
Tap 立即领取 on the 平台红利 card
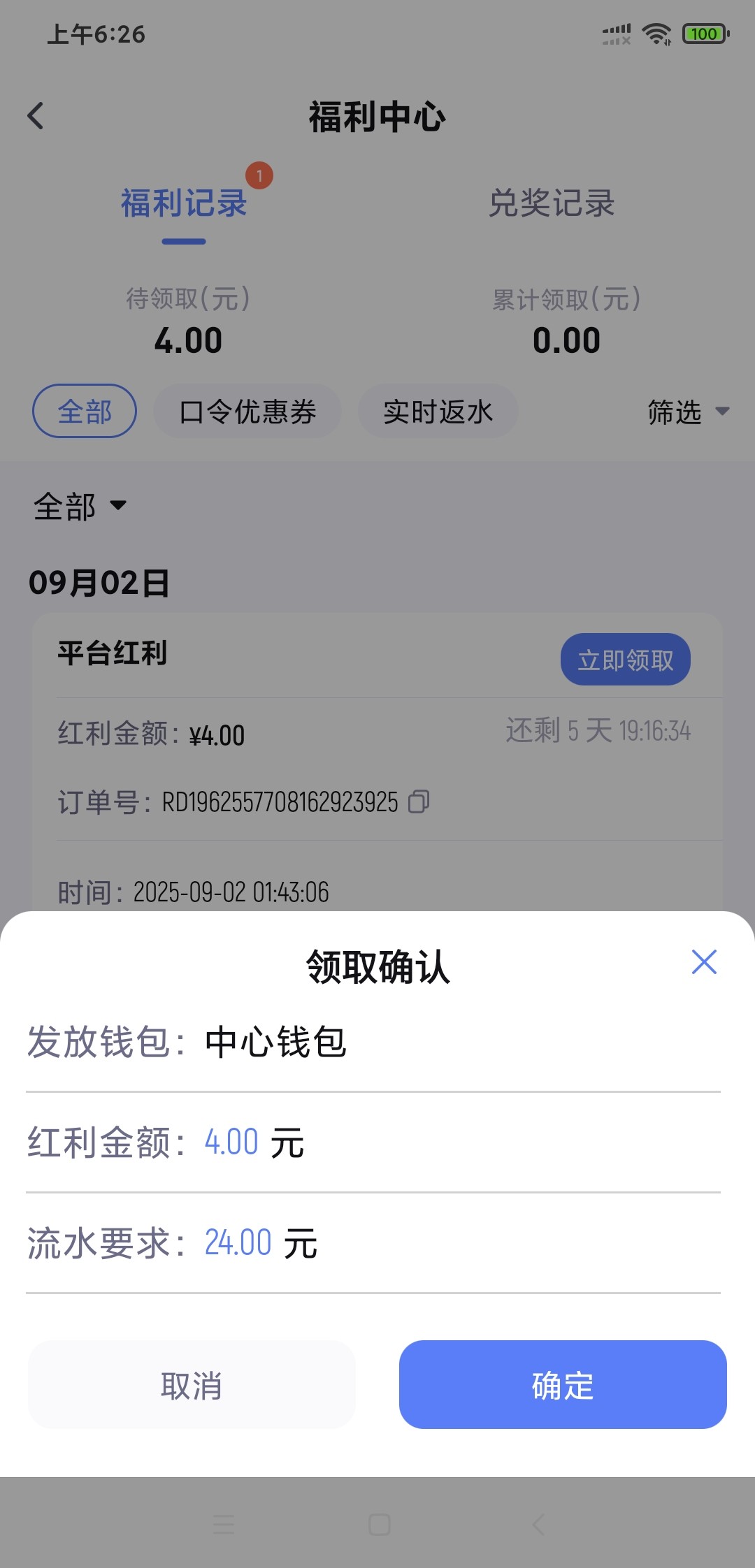(625, 660)
